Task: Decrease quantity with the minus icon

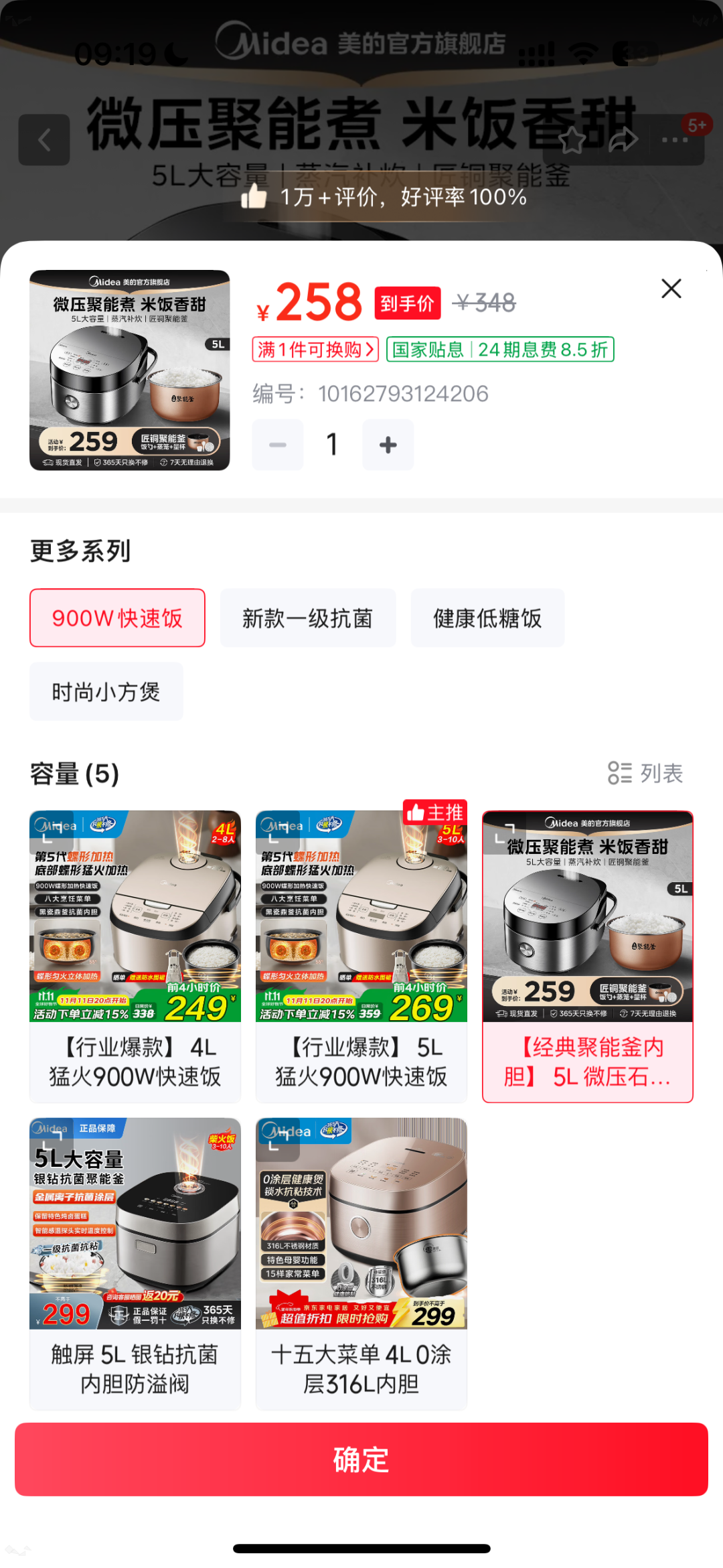Action: pyautogui.click(x=277, y=444)
